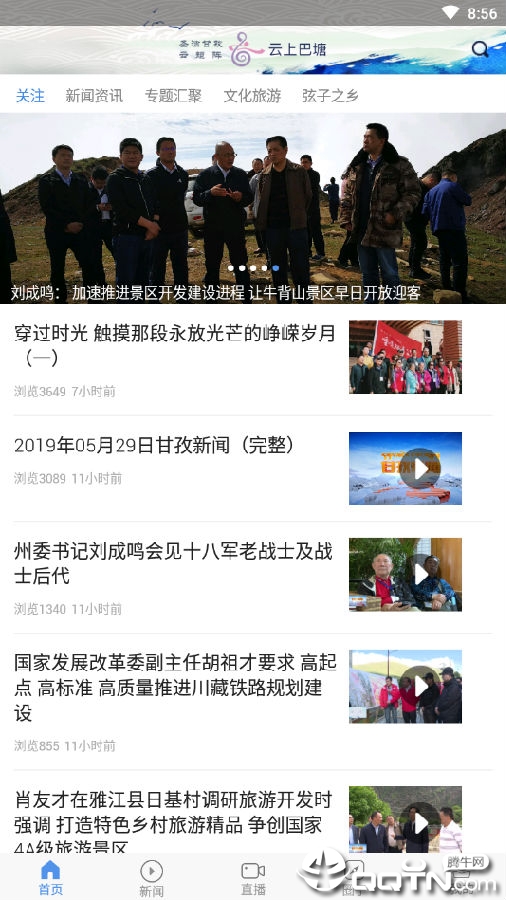Switch to the 文化旅游 tab
506x900 pixels.
pos(252,95)
